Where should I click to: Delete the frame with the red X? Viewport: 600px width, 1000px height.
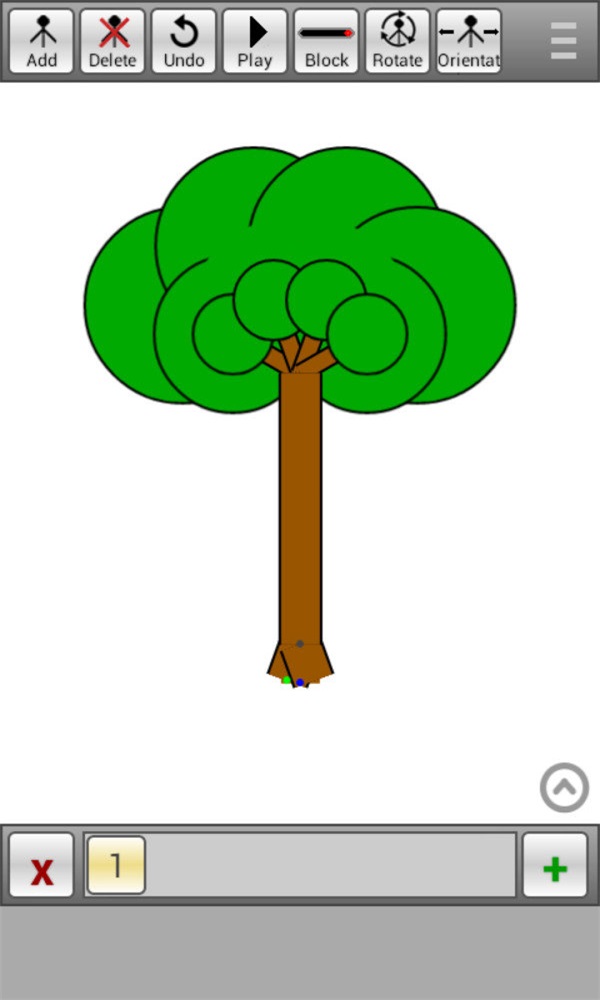click(42, 866)
